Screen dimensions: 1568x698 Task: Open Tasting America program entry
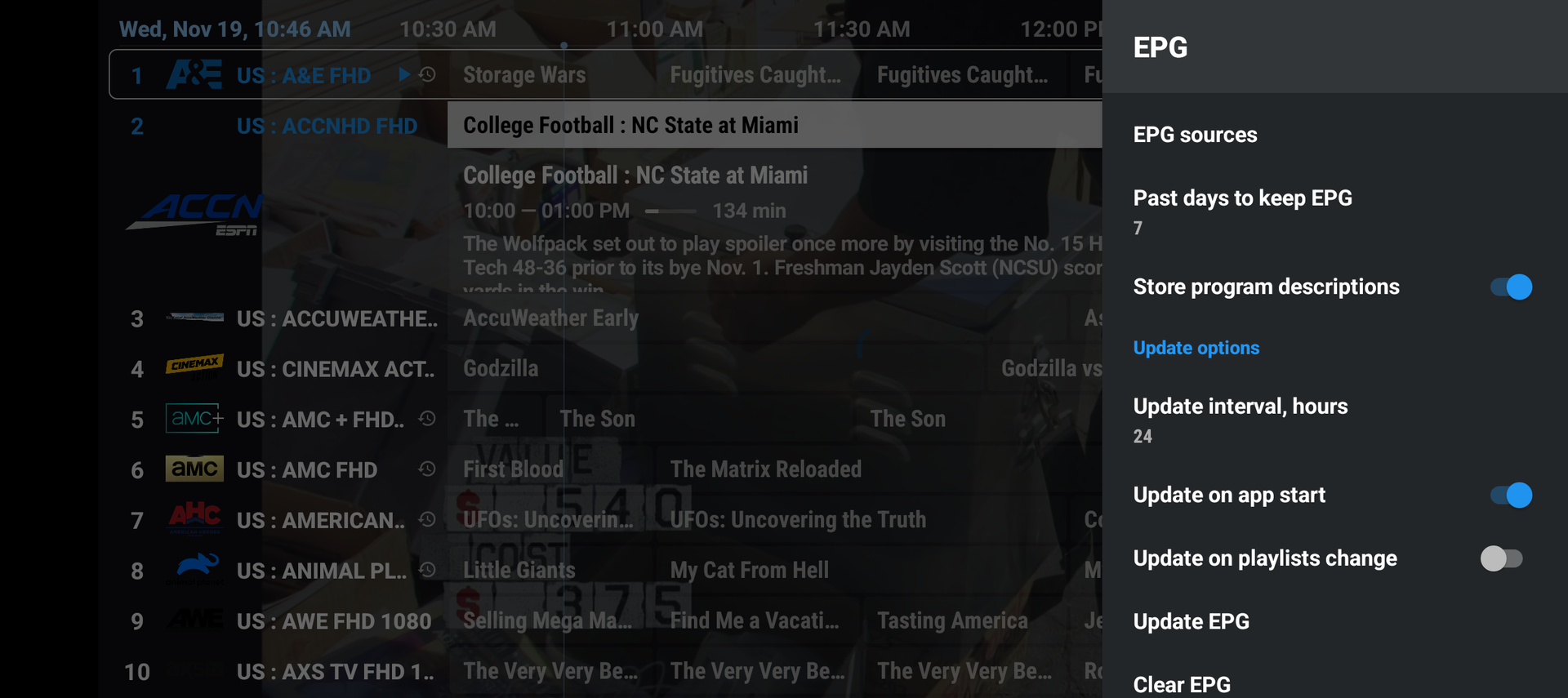[x=951, y=621]
